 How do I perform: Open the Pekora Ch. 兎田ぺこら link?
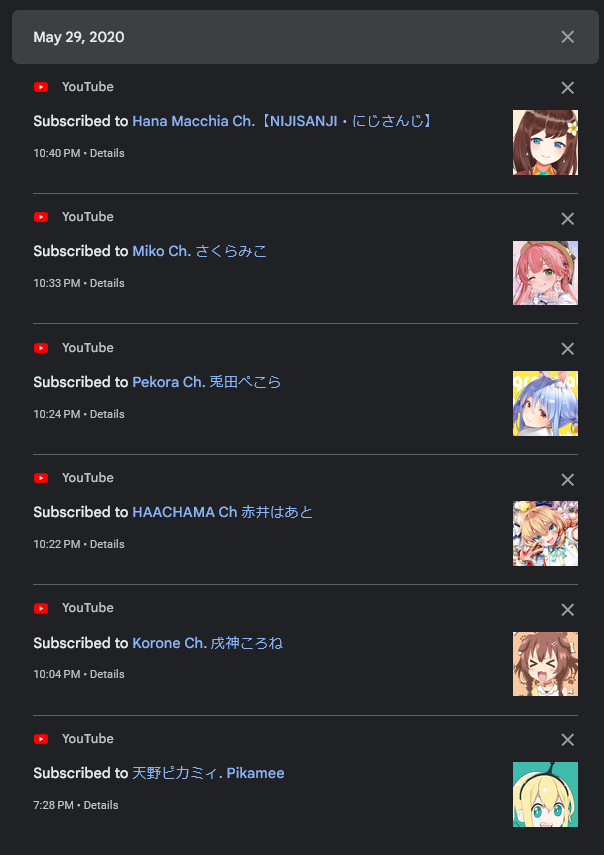pos(207,382)
